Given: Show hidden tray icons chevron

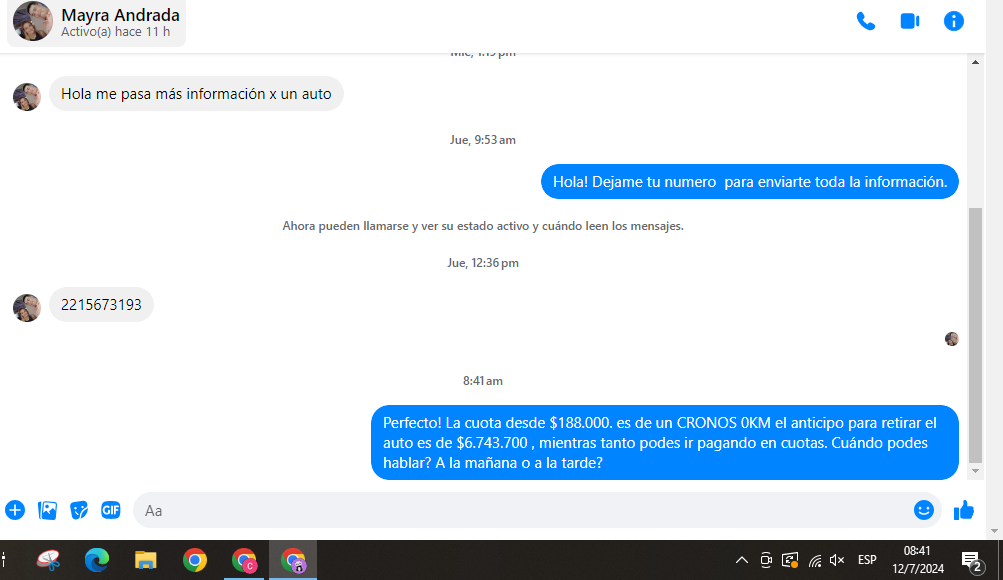Looking at the screenshot, I should click(741, 560).
